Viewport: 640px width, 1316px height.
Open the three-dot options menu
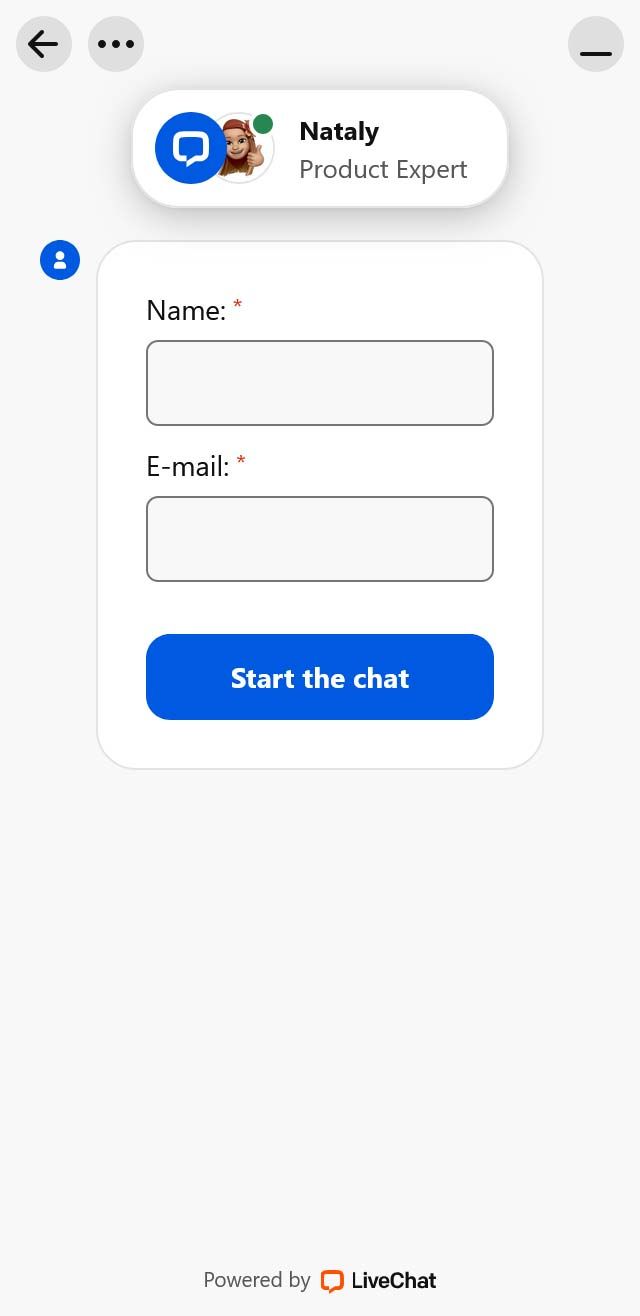click(x=116, y=44)
